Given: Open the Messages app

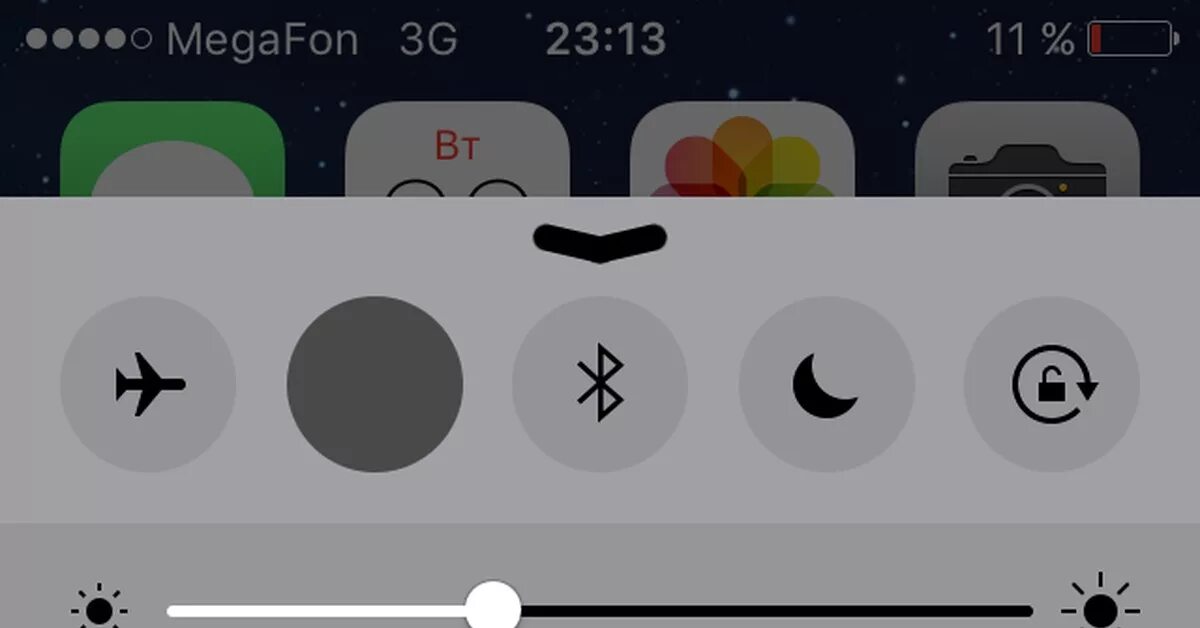Looking at the screenshot, I should pyautogui.click(x=172, y=150).
